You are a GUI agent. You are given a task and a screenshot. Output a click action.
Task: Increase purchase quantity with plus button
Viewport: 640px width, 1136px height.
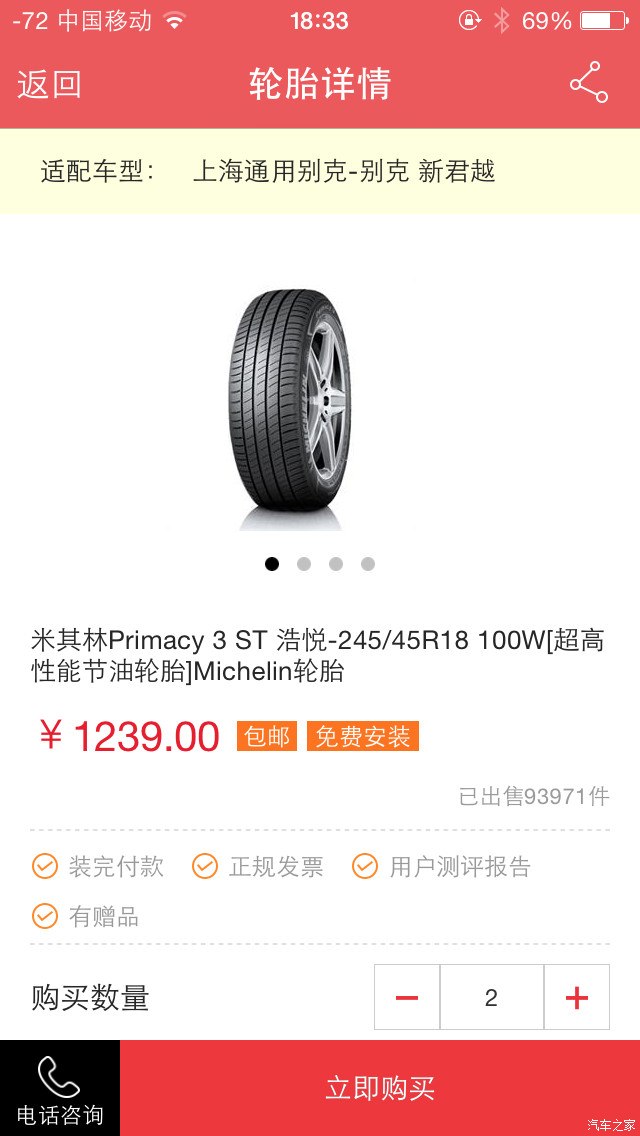click(577, 997)
